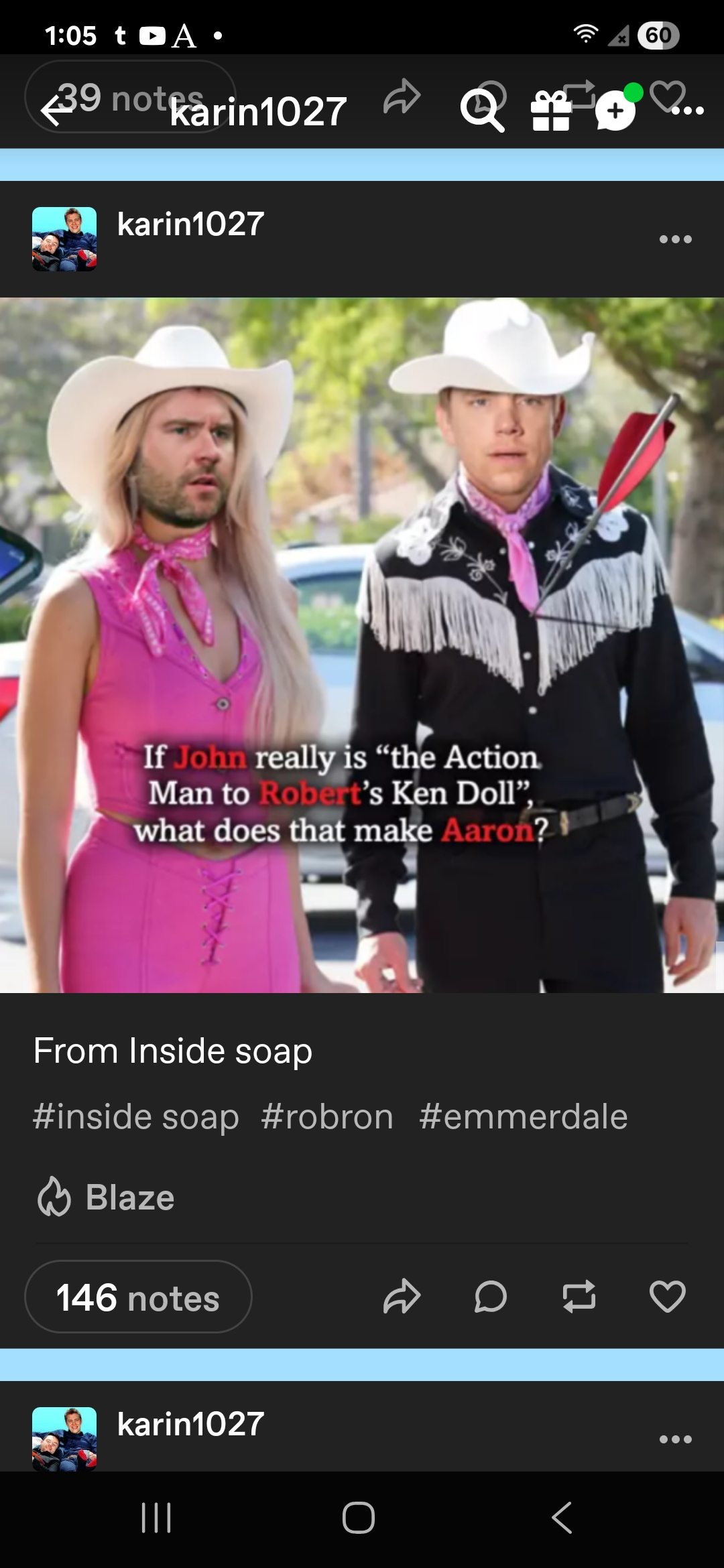
Task: Reply to the post with 146 notes
Action: pyautogui.click(x=490, y=1296)
